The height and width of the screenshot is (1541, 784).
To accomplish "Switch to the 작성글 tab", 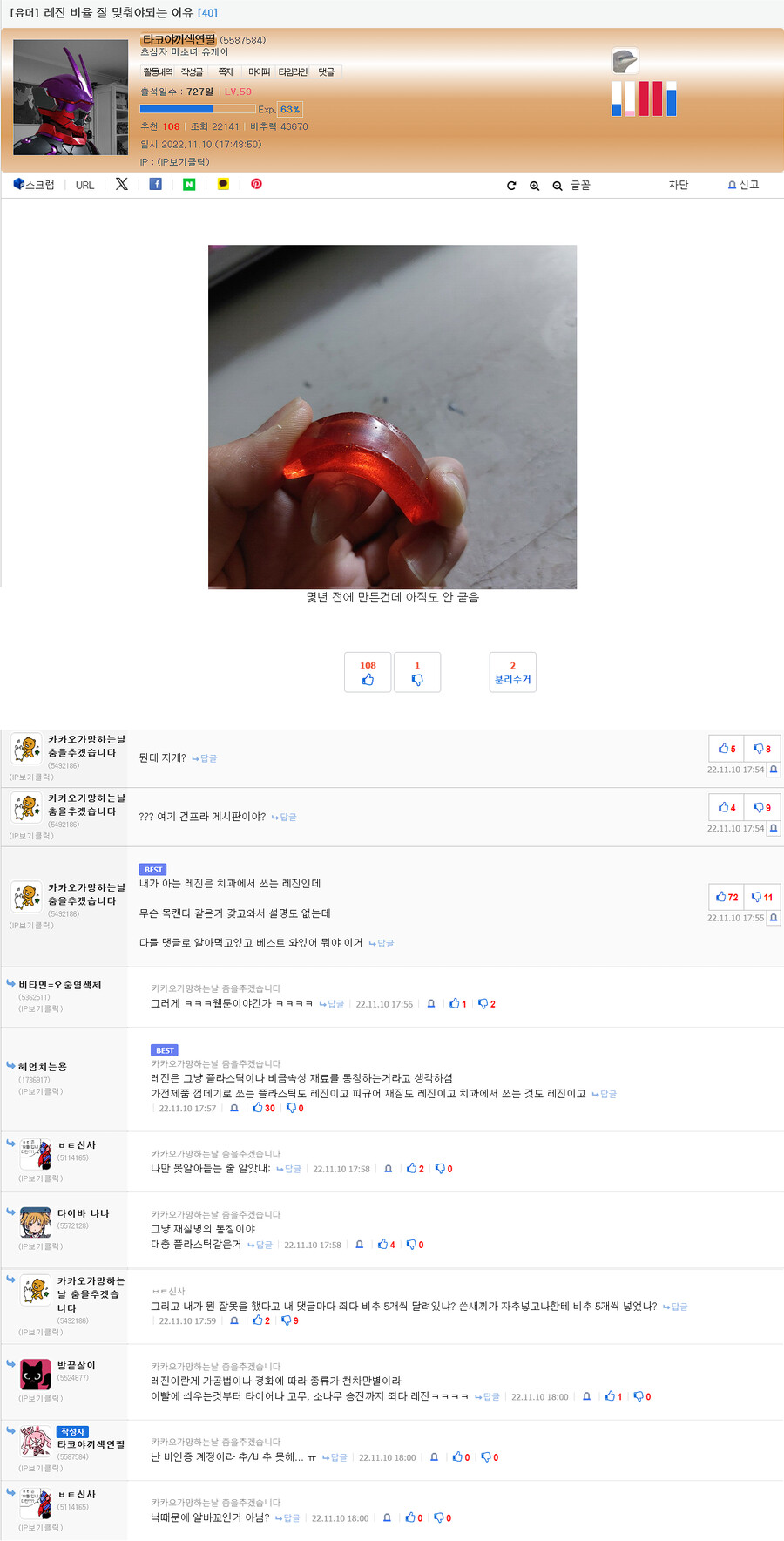I will [x=191, y=71].
